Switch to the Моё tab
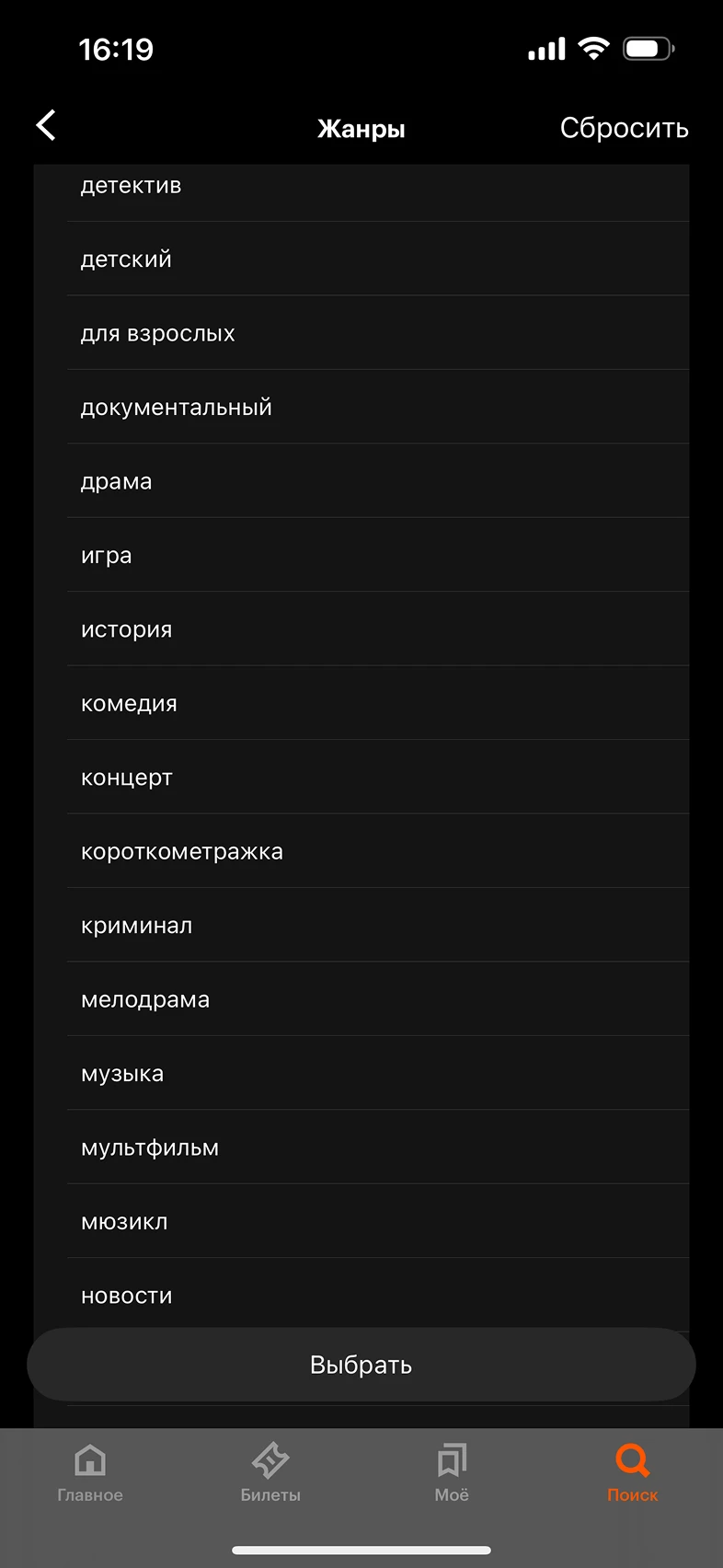Viewport: 723px width, 1568px height. 452,1473
